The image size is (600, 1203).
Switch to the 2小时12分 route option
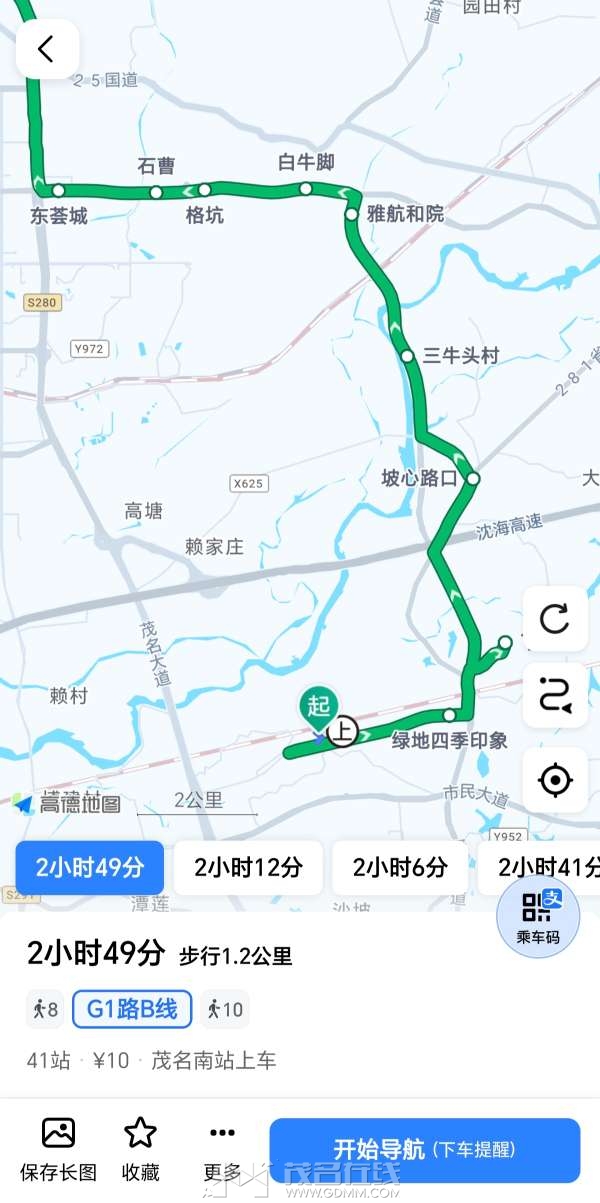(248, 867)
